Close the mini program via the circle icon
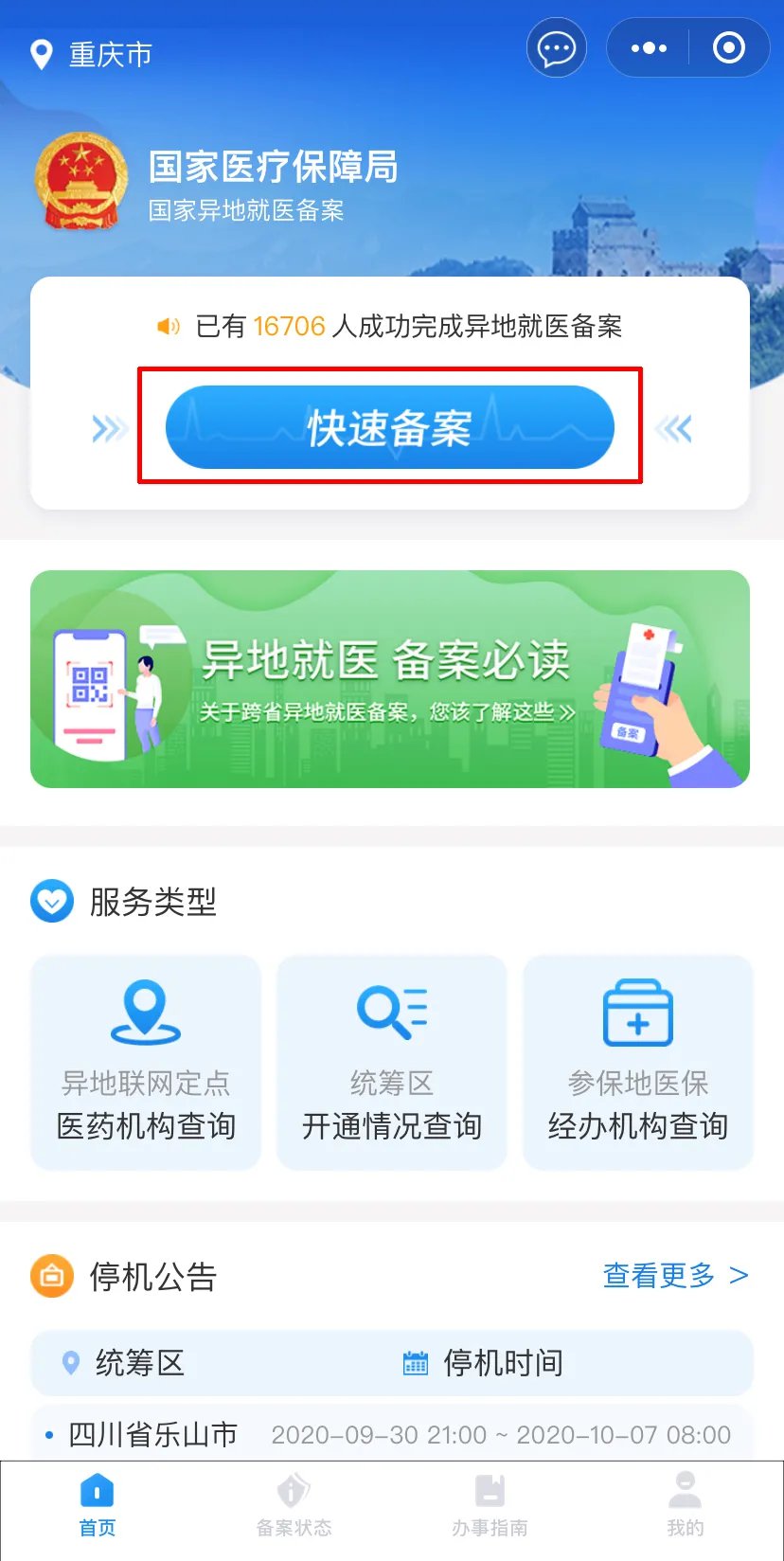Image resolution: width=784 pixels, height=1561 pixels. click(x=728, y=48)
